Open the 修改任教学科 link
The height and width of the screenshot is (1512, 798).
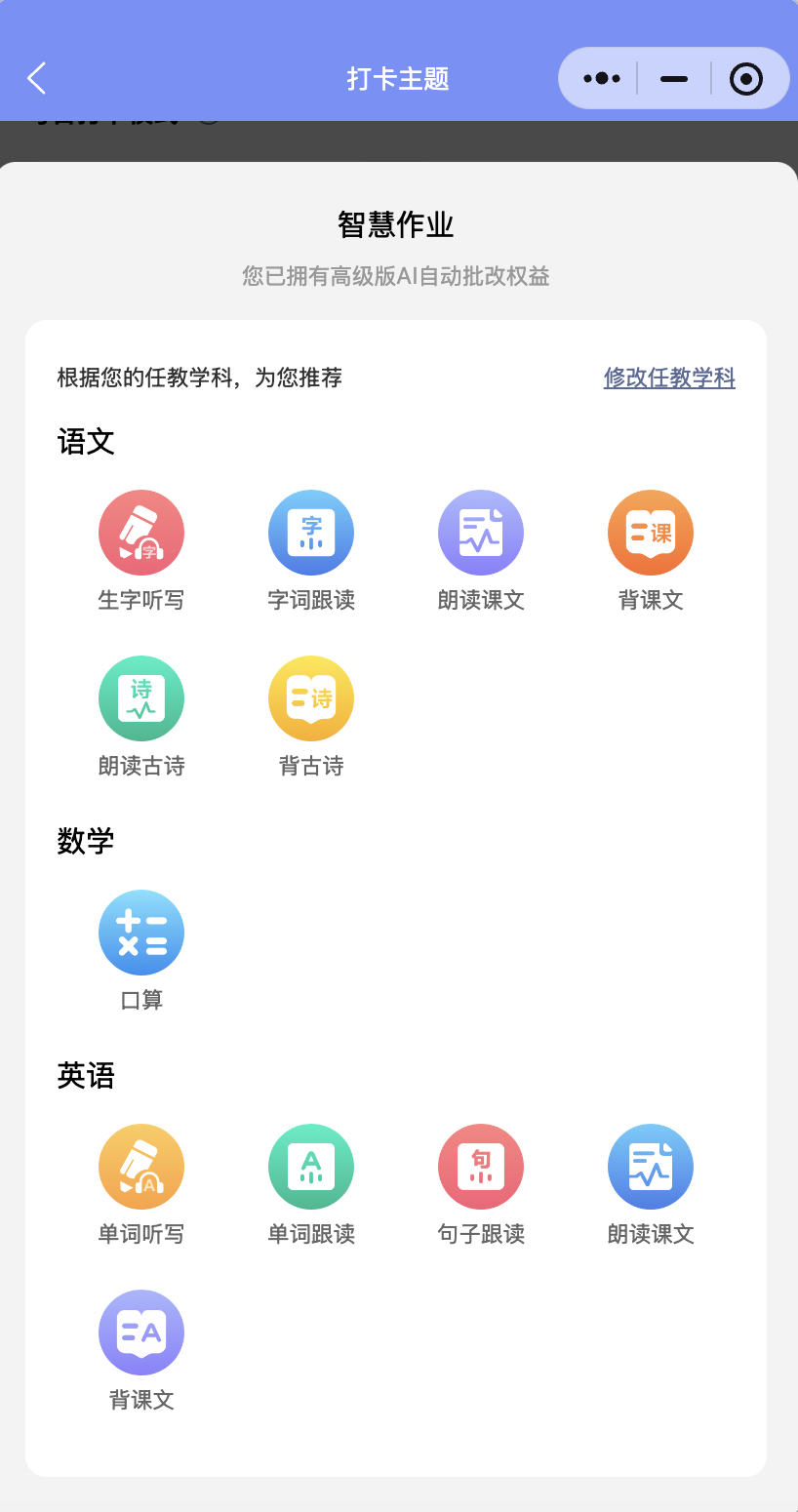coord(669,378)
